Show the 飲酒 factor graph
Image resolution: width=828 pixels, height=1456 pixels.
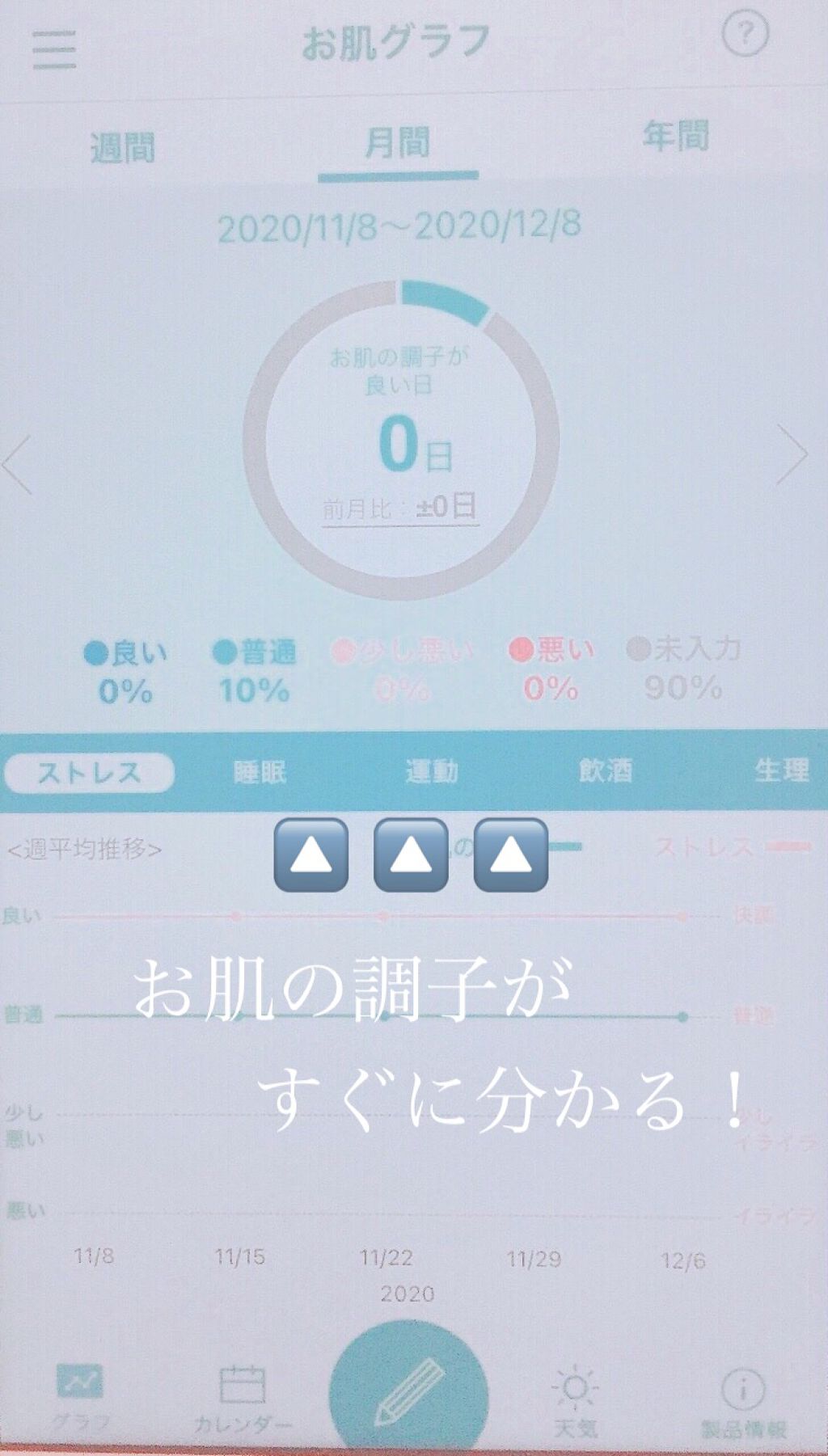coord(606,771)
